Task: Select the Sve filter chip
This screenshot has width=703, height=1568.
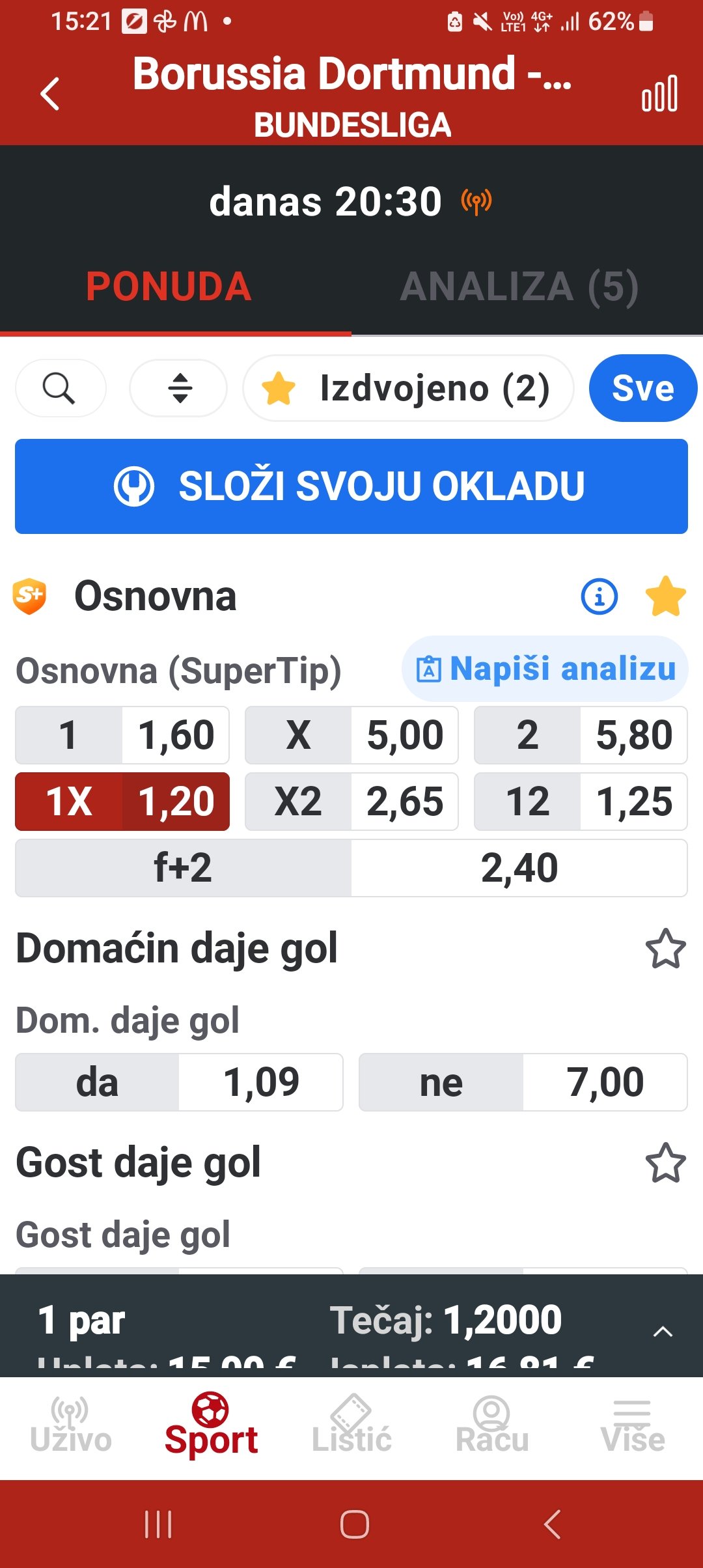Action: click(x=642, y=388)
